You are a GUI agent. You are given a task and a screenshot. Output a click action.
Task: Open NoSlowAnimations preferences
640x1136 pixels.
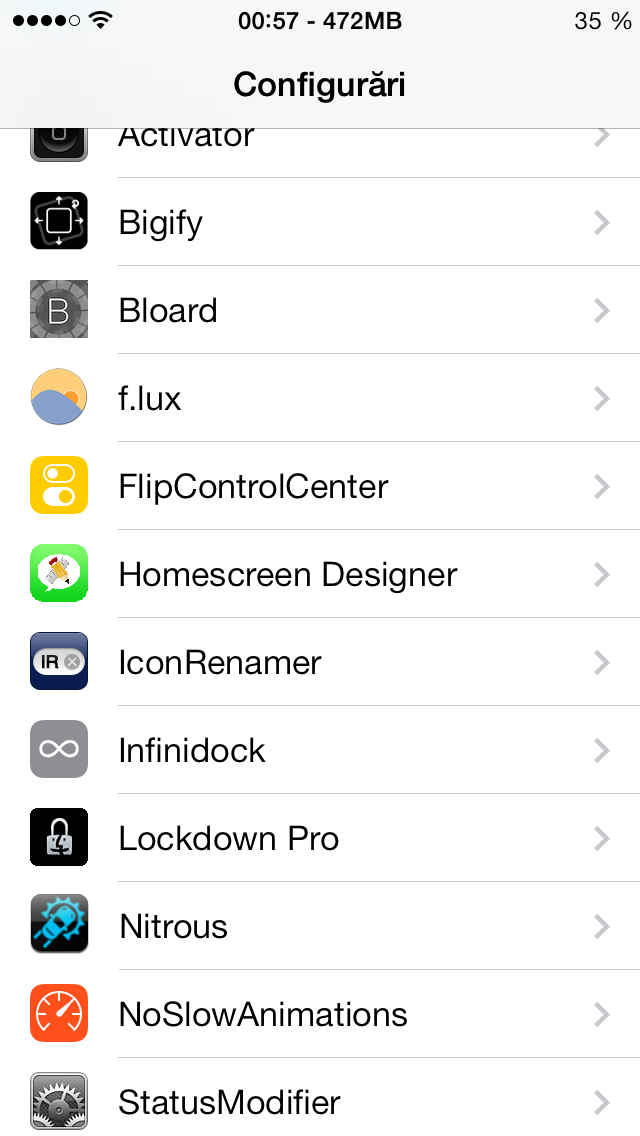point(320,1014)
